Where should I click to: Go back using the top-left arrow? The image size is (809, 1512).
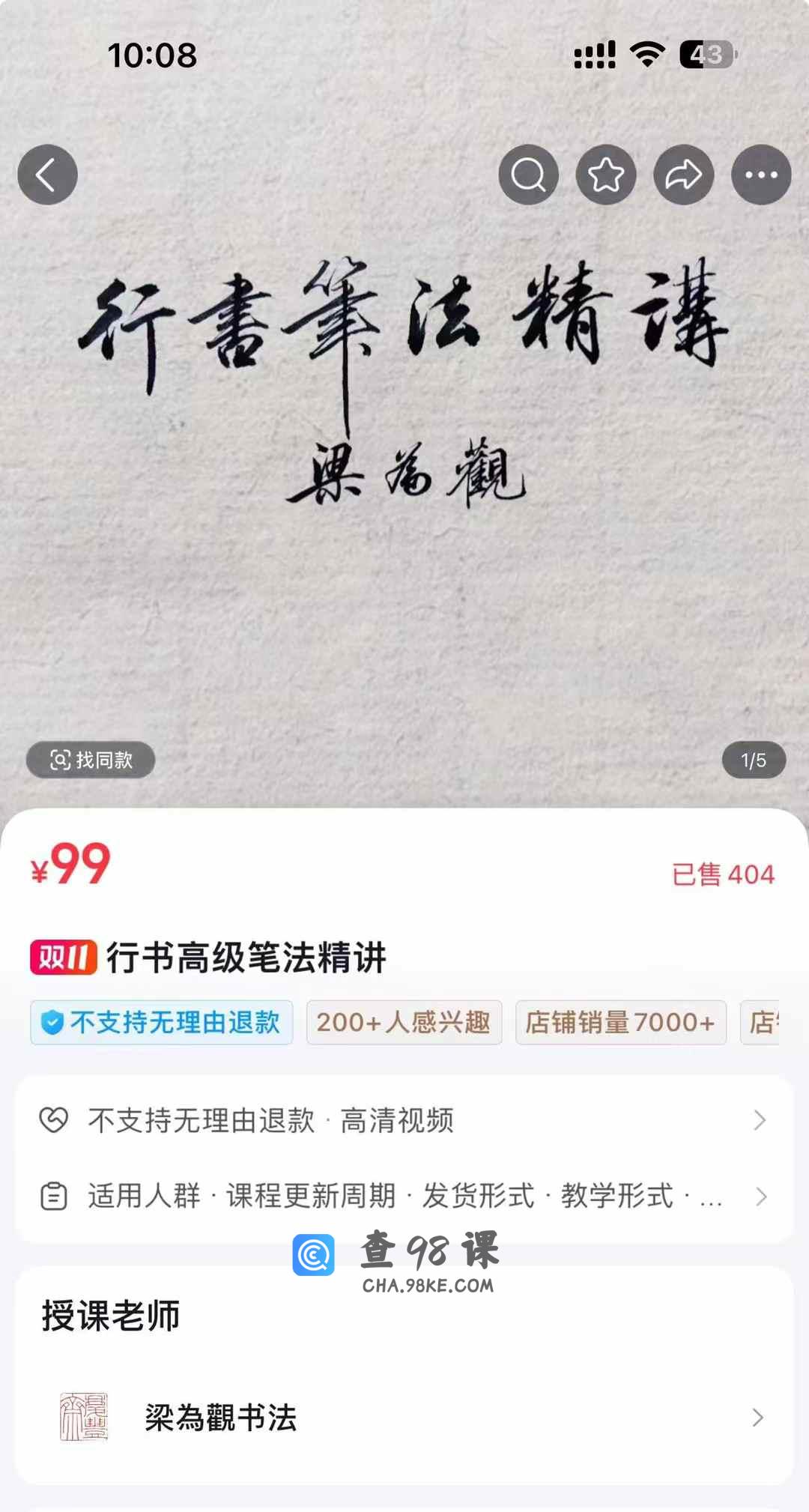(x=47, y=175)
